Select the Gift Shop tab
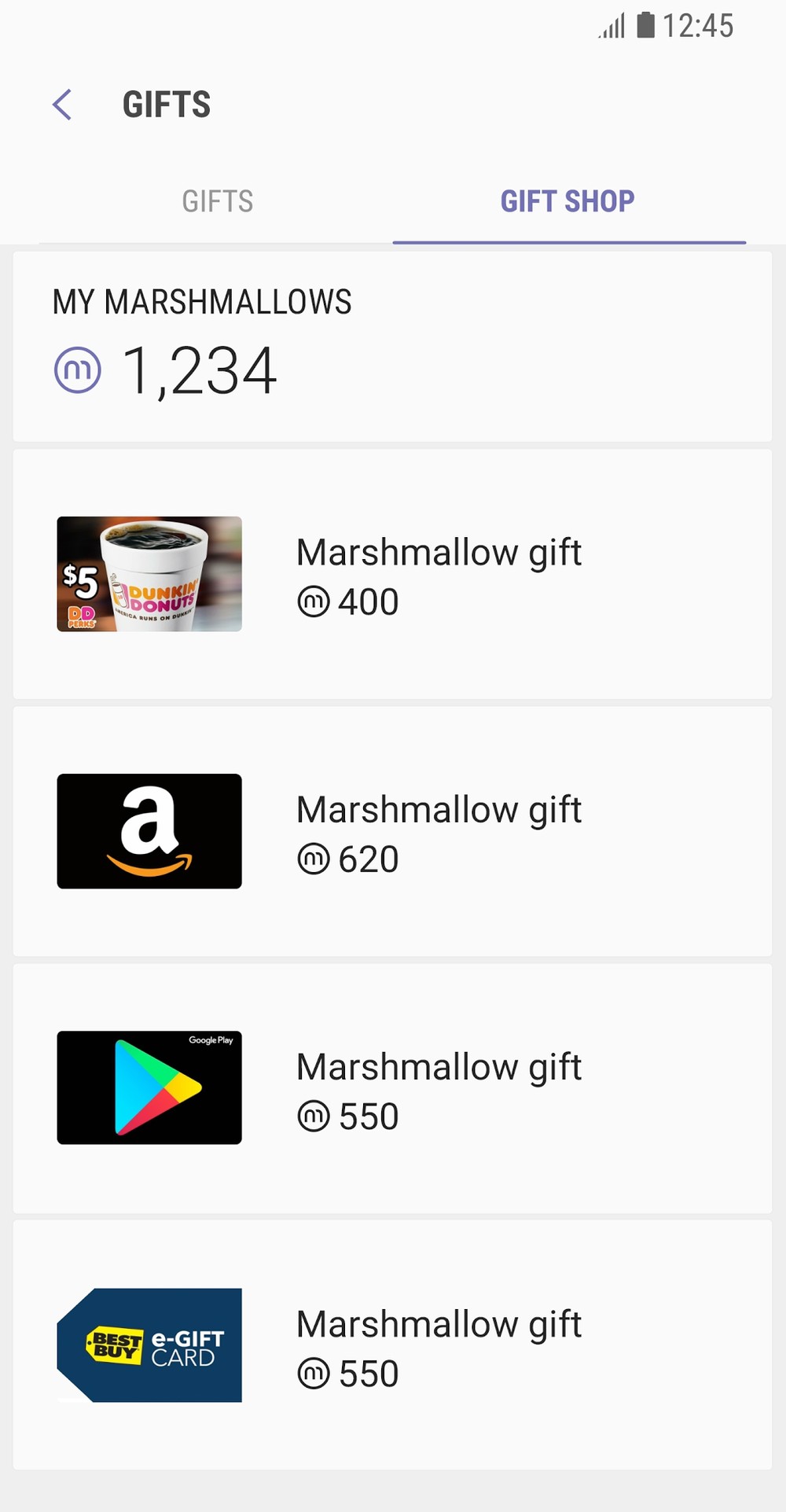This screenshot has width=786, height=1512. click(567, 202)
